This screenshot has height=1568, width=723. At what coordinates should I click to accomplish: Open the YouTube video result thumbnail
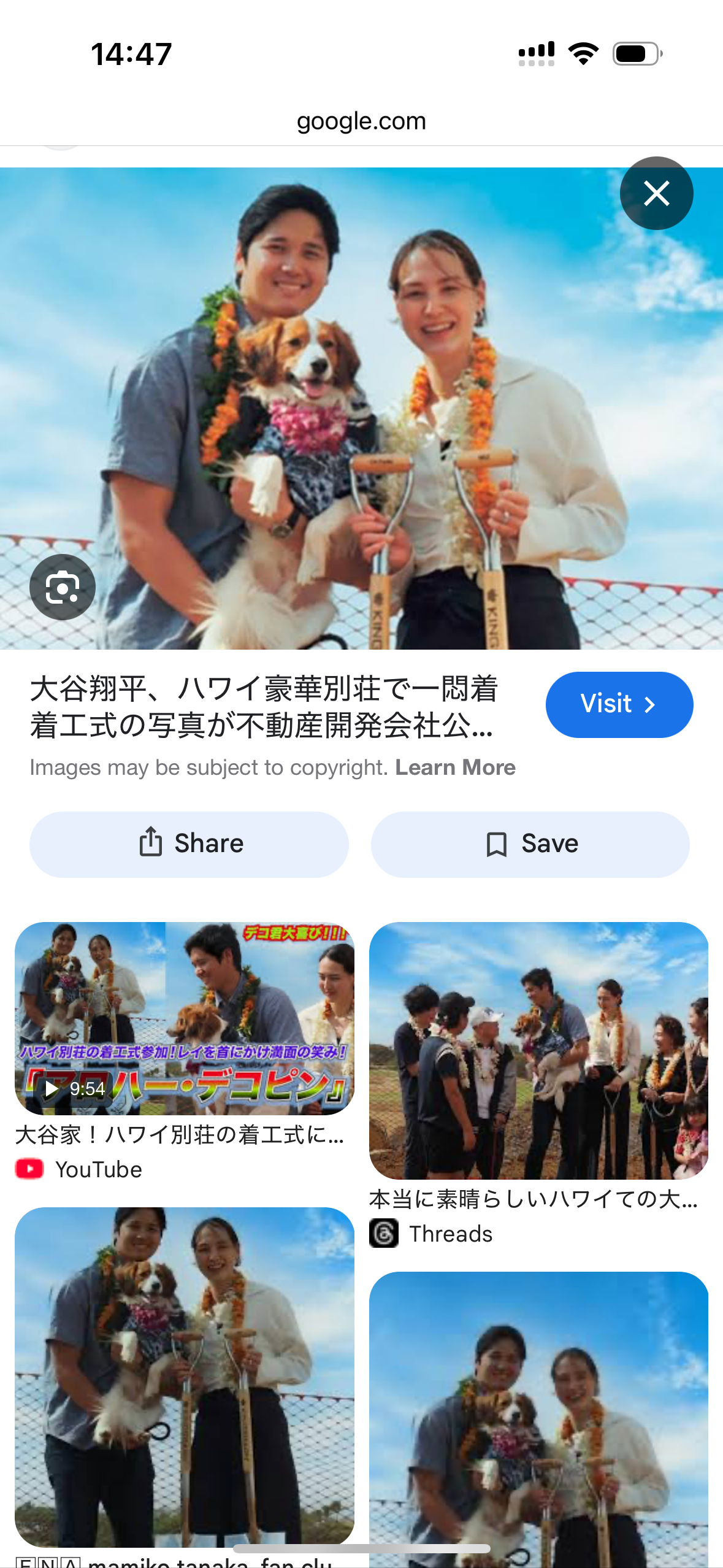(184, 1018)
